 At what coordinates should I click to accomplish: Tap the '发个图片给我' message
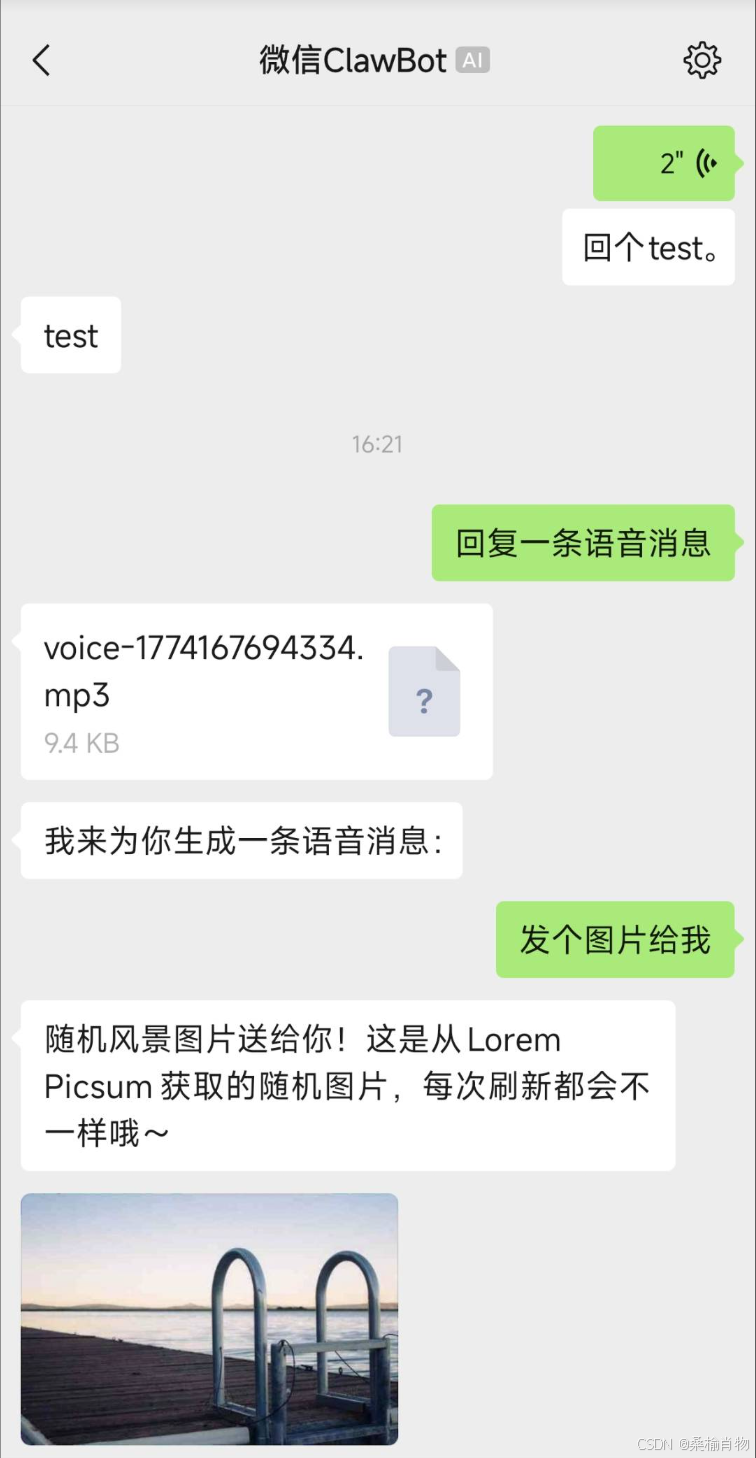(x=616, y=940)
